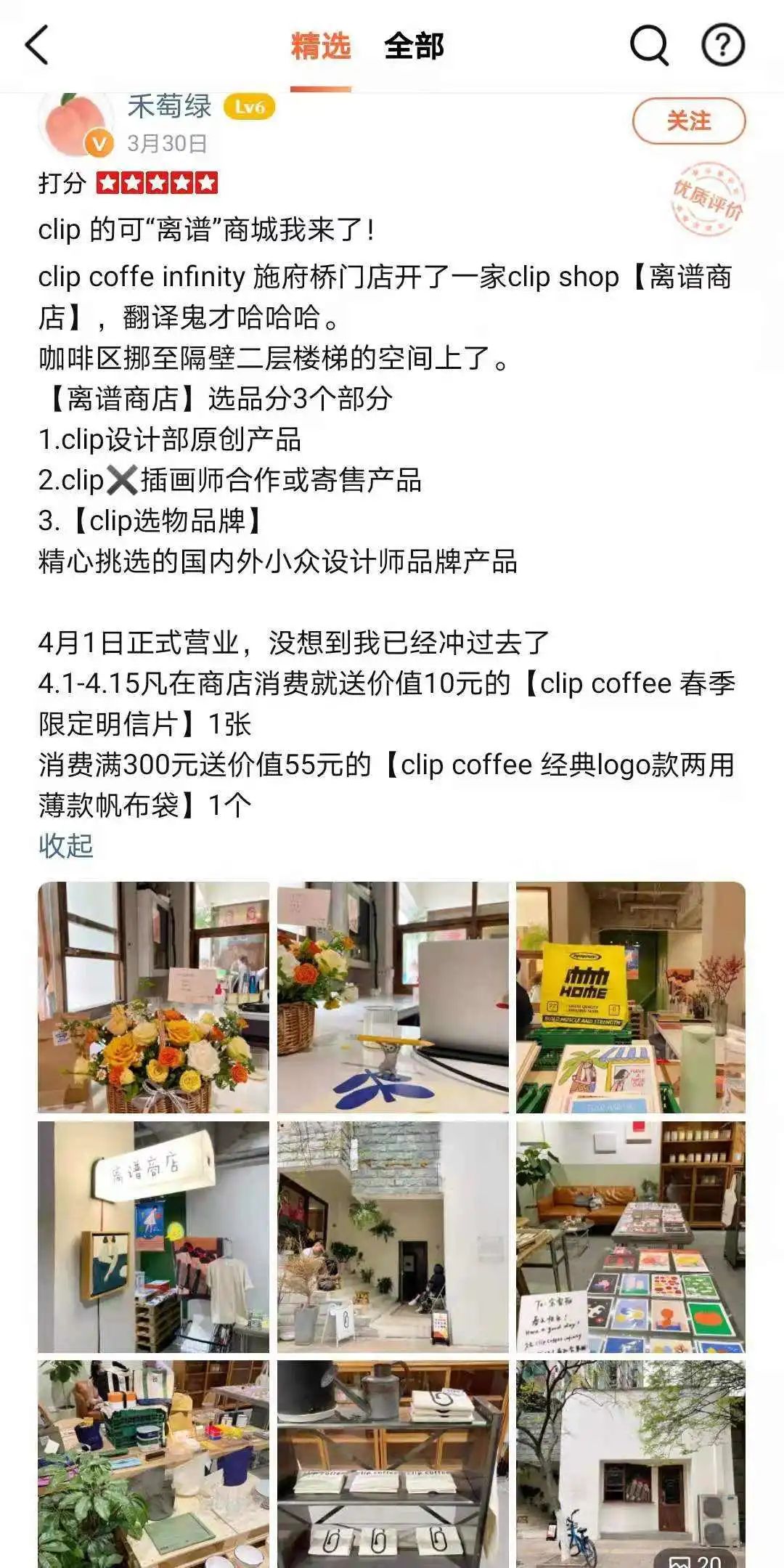Open the search magnifier icon
The width and height of the screenshot is (784, 1568).
648,45
